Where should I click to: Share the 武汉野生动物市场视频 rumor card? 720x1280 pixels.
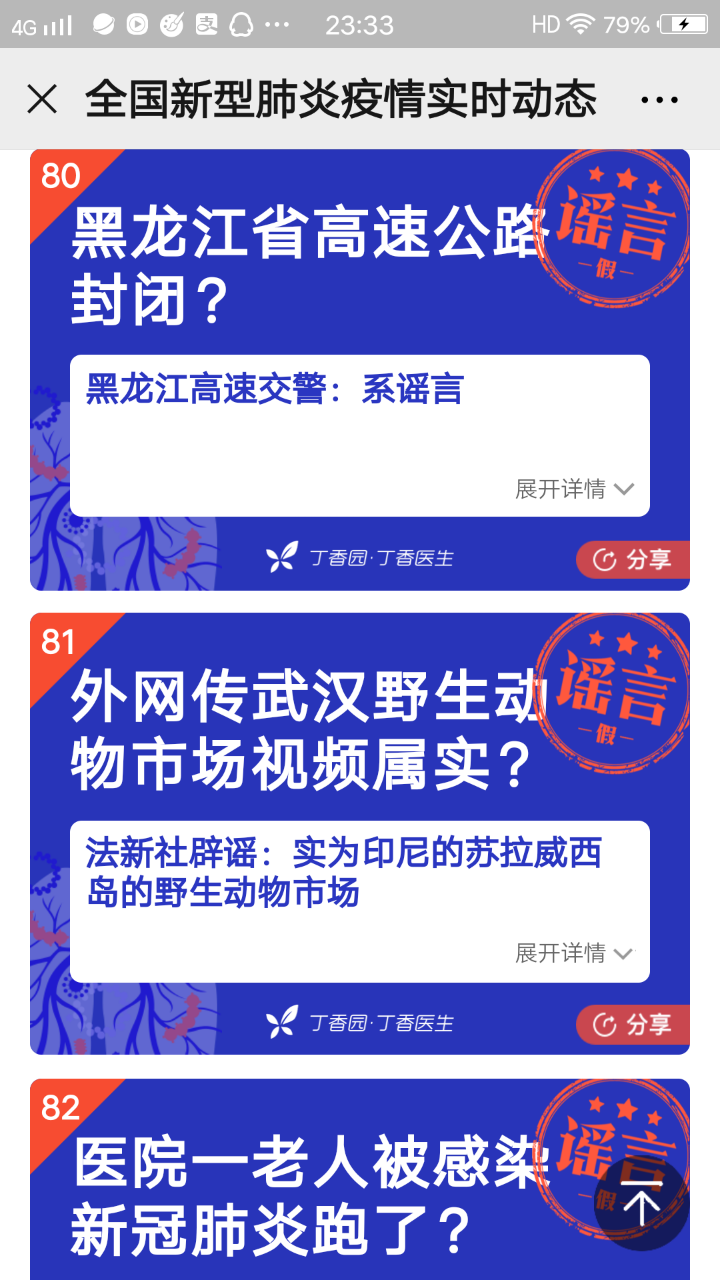point(633,1024)
